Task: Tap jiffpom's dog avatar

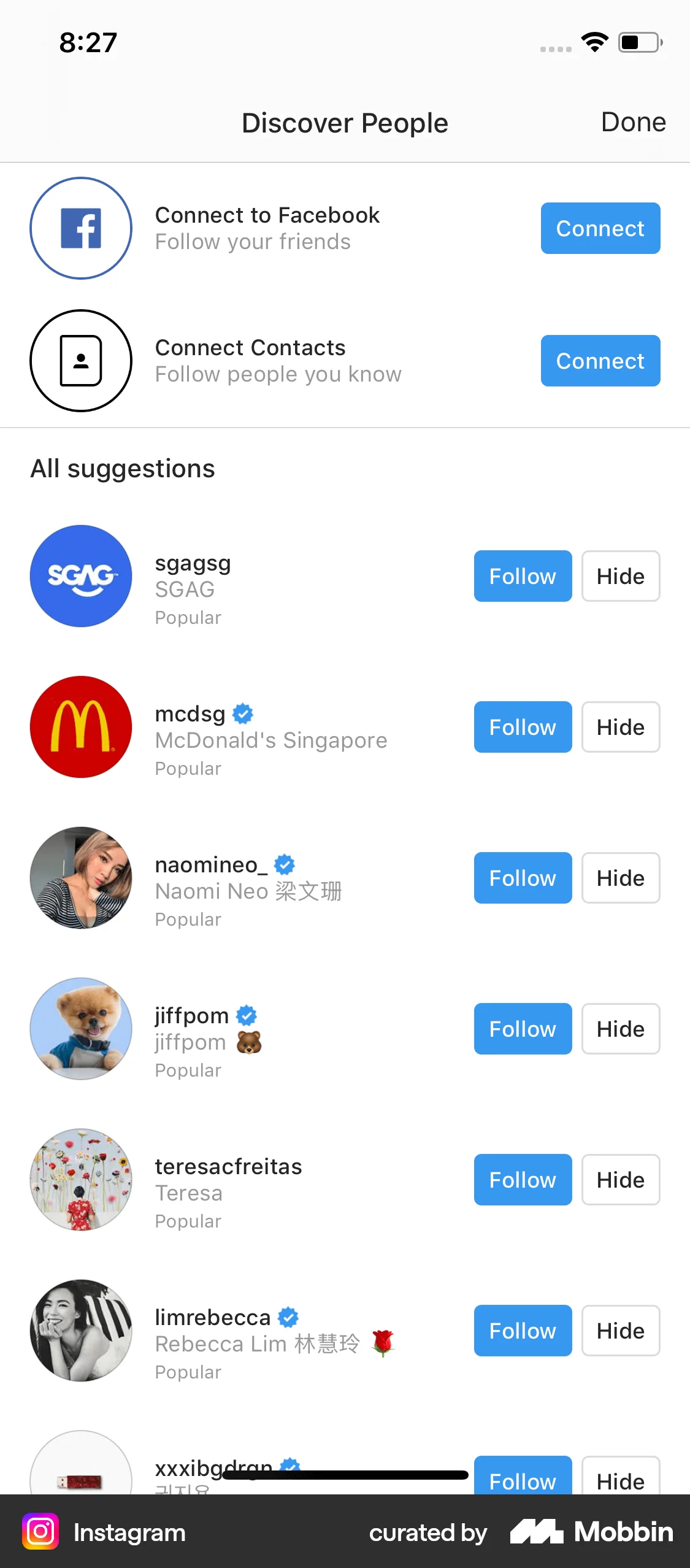Action: coord(80,1029)
